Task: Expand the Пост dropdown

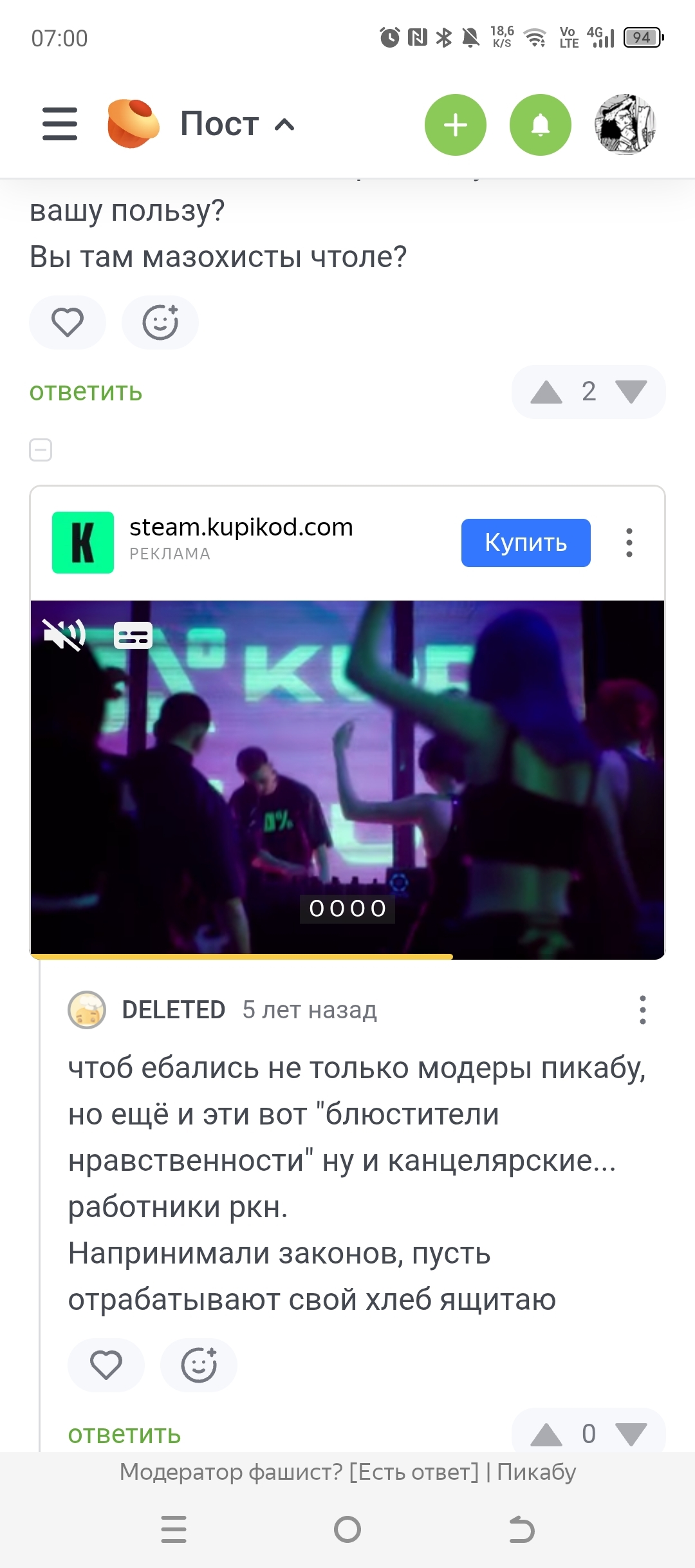Action: coord(237,124)
